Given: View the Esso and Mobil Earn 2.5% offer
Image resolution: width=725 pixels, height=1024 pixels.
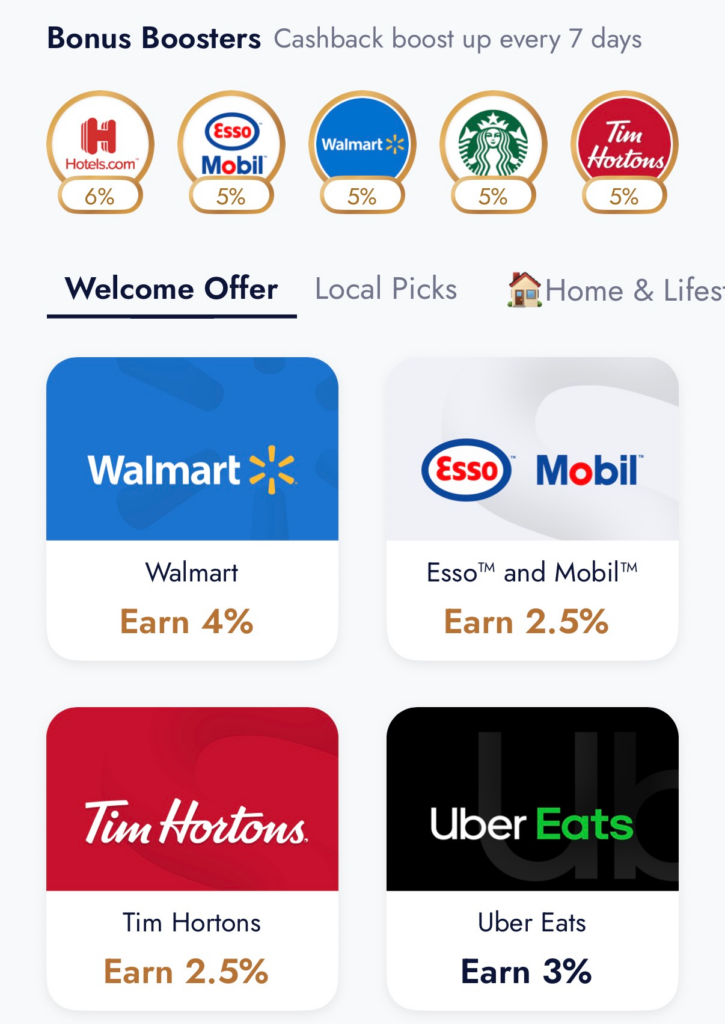Looking at the screenshot, I should tap(532, 508).
